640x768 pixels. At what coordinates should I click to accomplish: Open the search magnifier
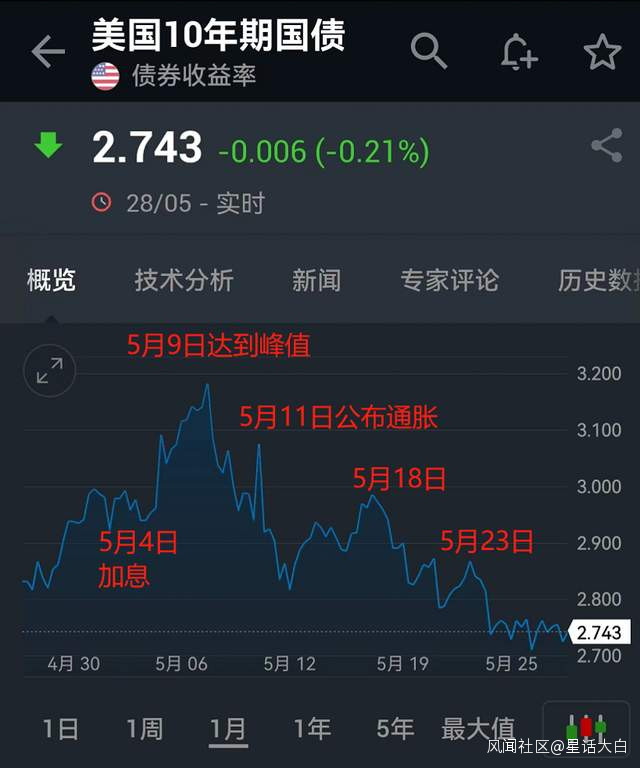[429, 51]
